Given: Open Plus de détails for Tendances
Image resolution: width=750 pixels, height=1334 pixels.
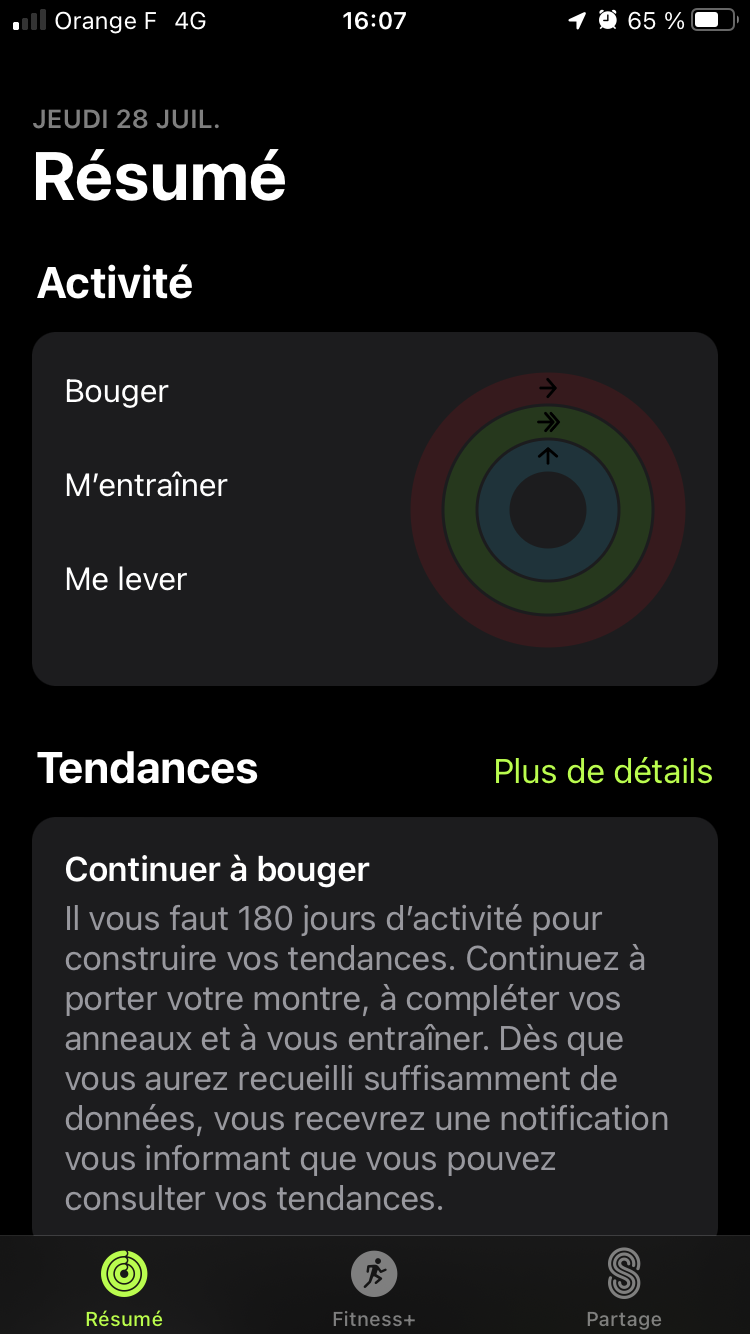Looking at the screenshot, I should (603, 771).
